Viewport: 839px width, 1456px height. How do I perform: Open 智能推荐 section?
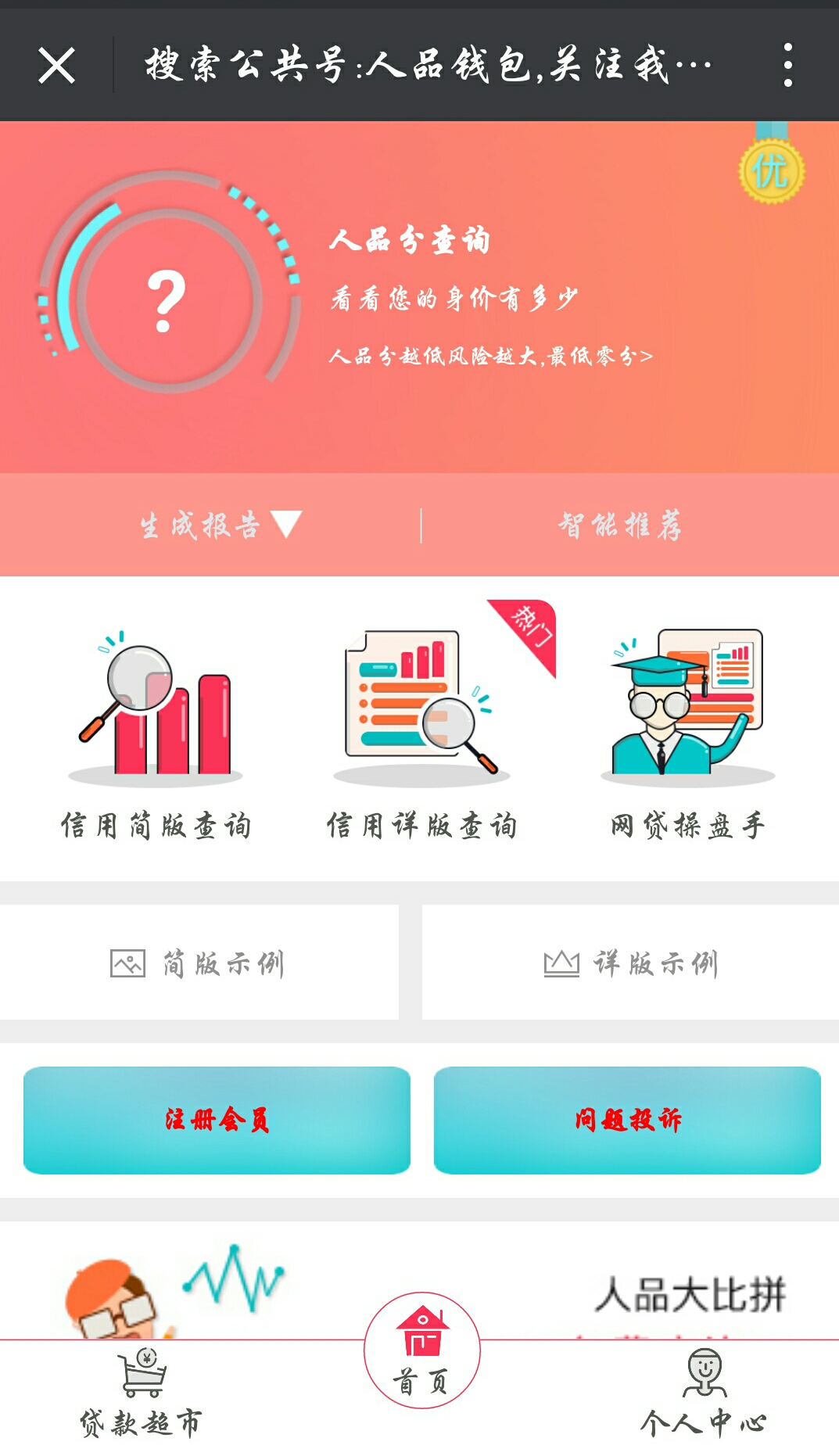click(619, 525)
